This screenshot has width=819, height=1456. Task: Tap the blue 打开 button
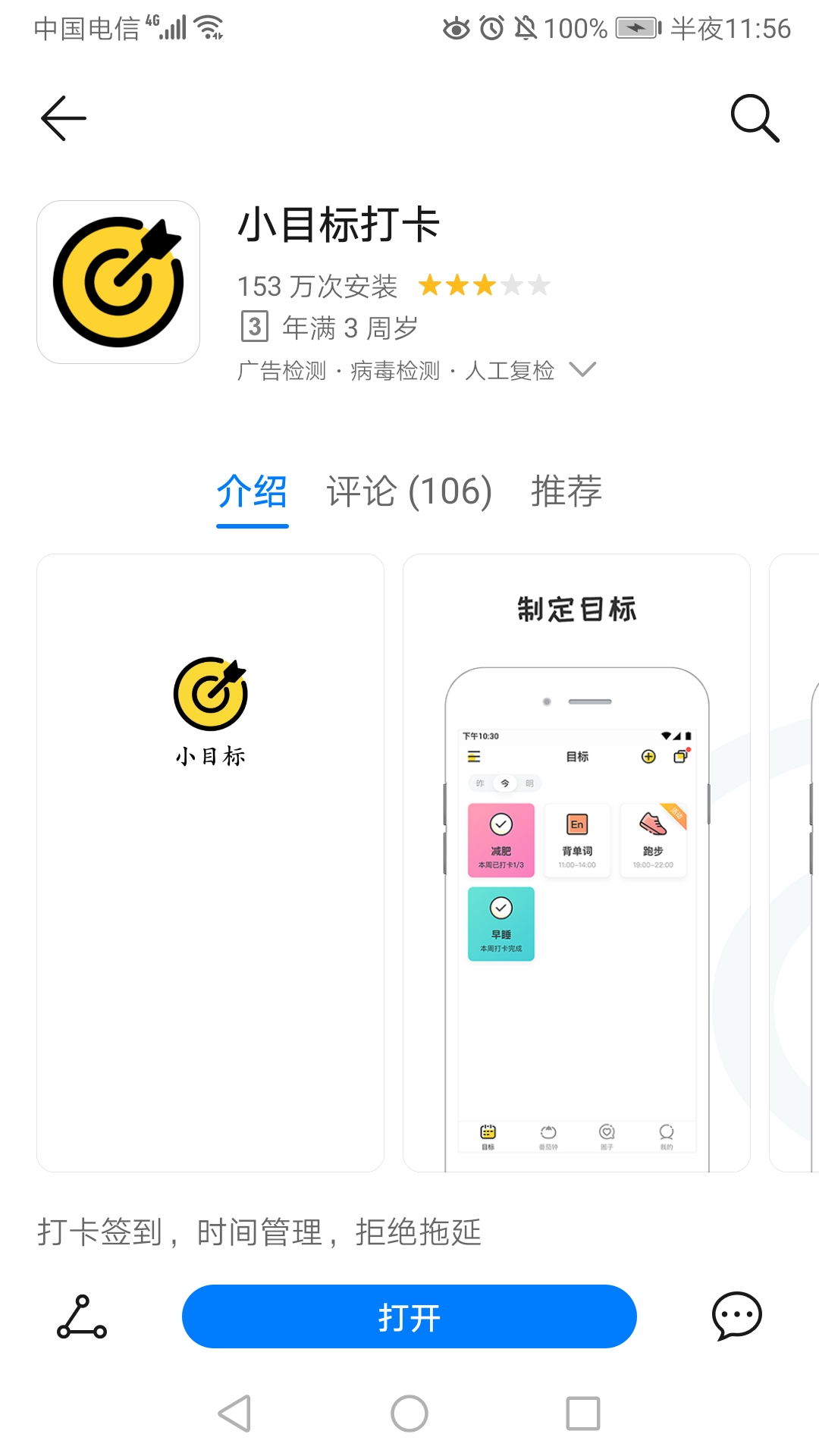(x=409, y=1316)
